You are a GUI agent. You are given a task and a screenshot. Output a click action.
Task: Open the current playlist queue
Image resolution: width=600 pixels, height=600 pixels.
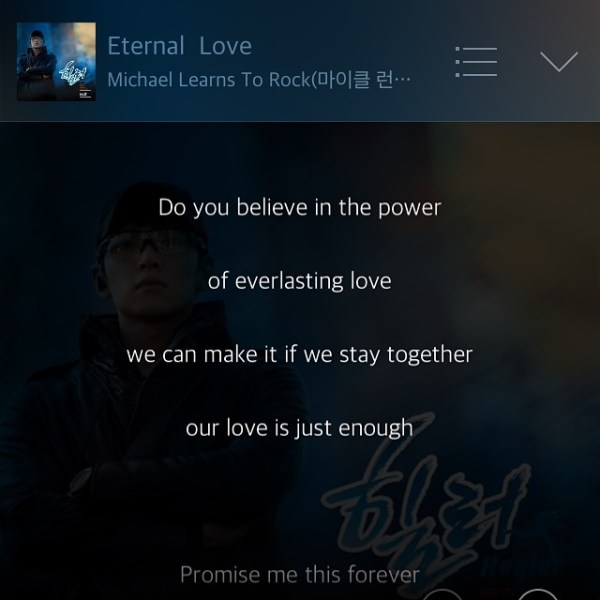[476, 61]
